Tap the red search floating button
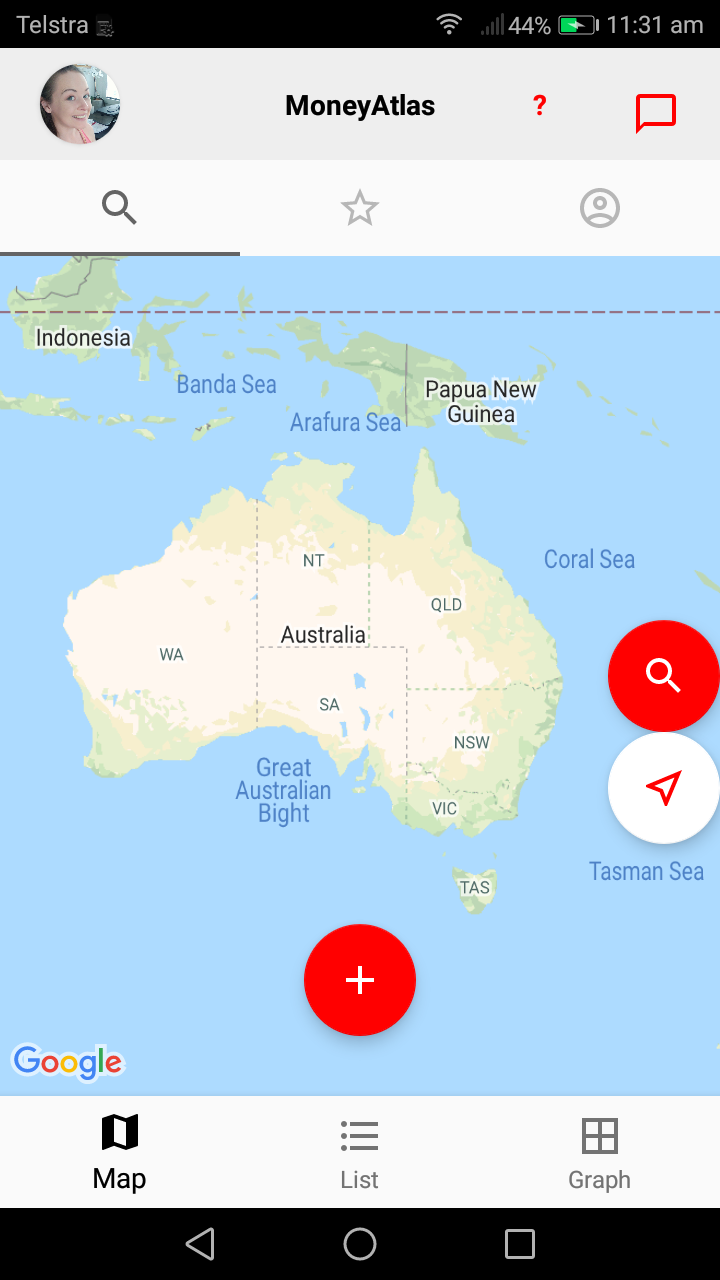 tap(664, 676)
